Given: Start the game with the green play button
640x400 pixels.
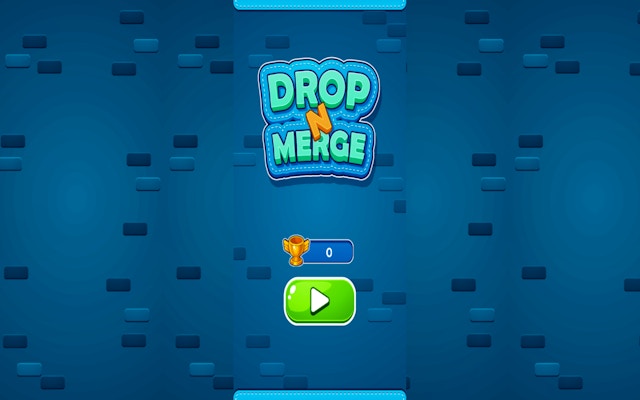Looking at the screenshot, I should click(x=319, y=301).
